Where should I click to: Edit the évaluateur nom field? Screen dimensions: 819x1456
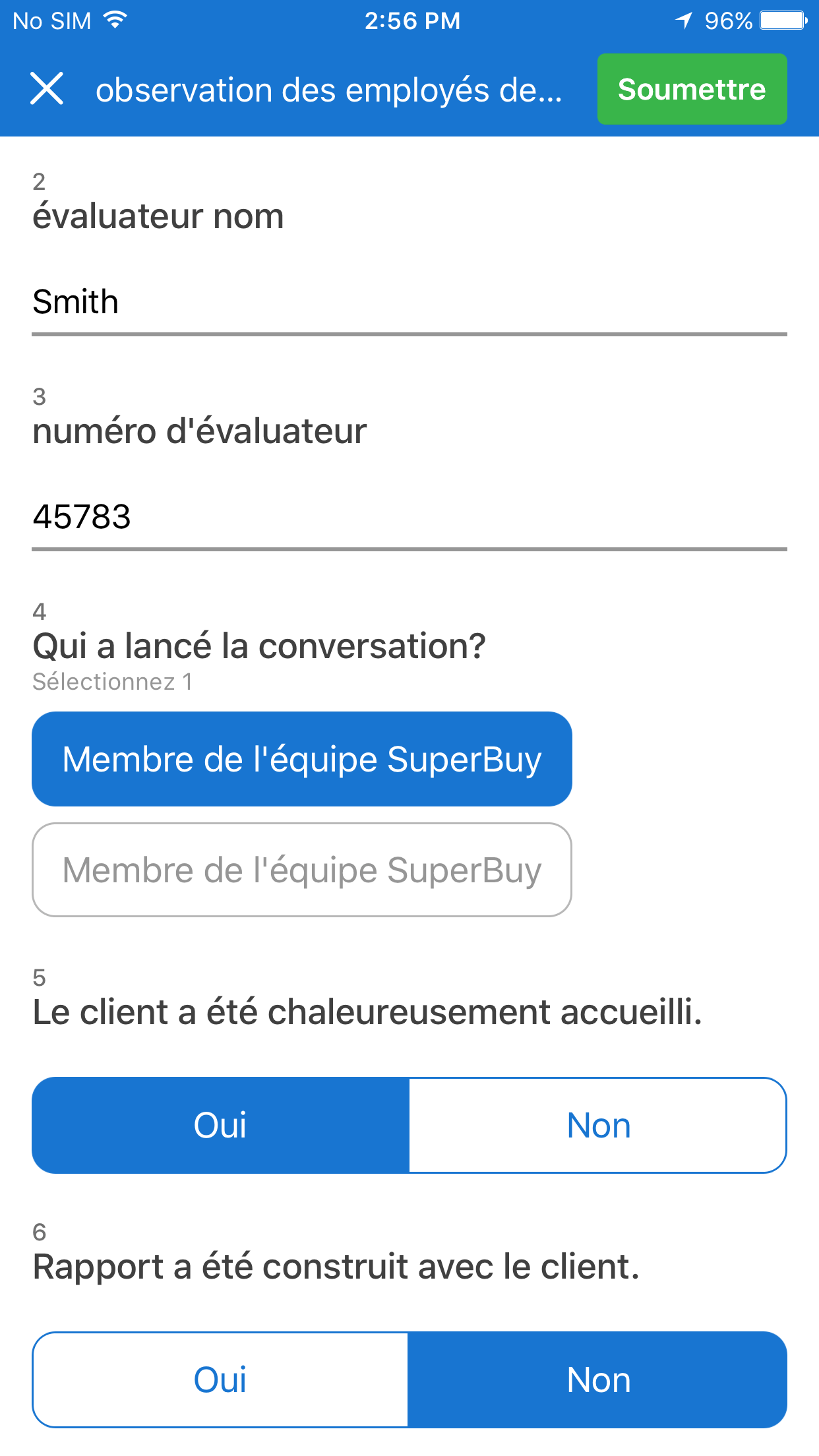click(x=409, y=303)
